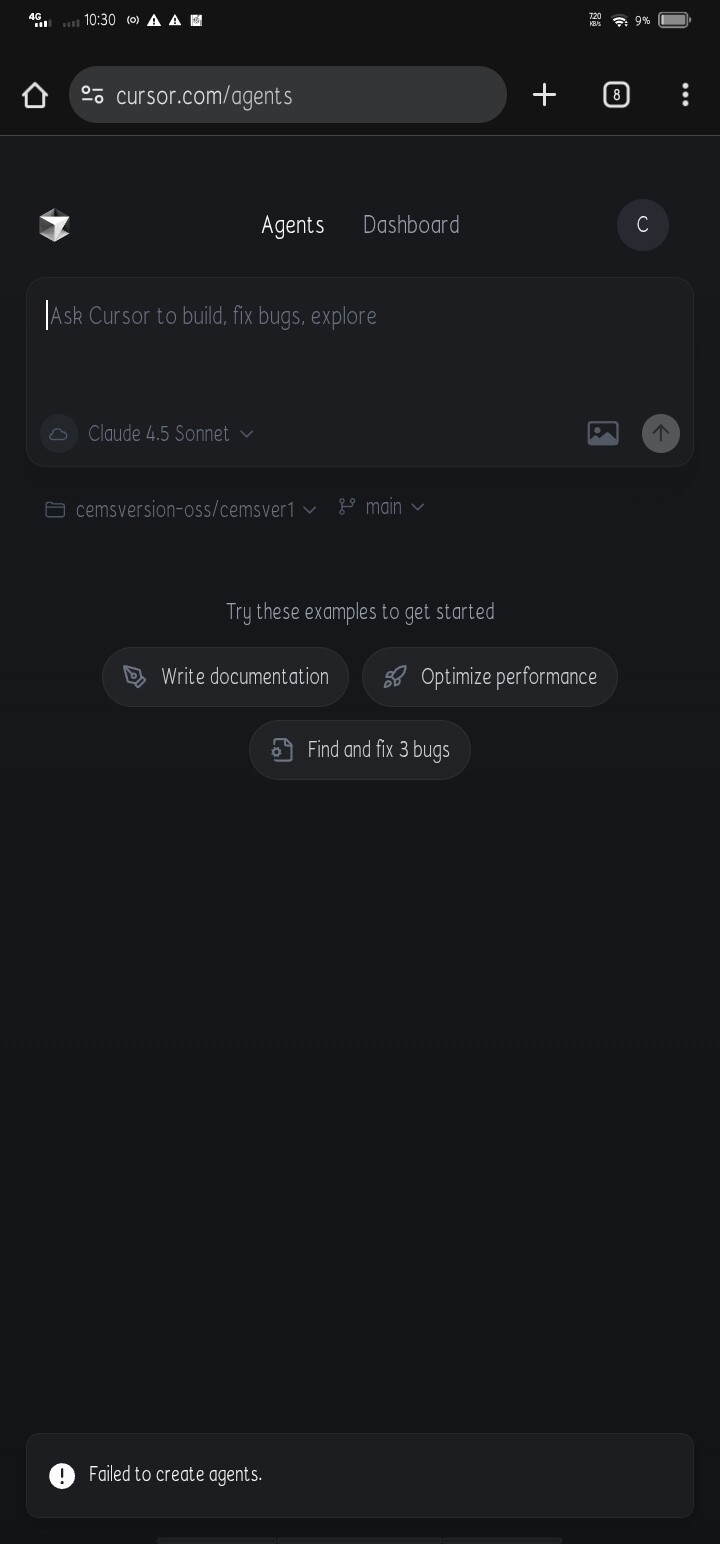Try the Optimize performance example

(x=490, y=677)
